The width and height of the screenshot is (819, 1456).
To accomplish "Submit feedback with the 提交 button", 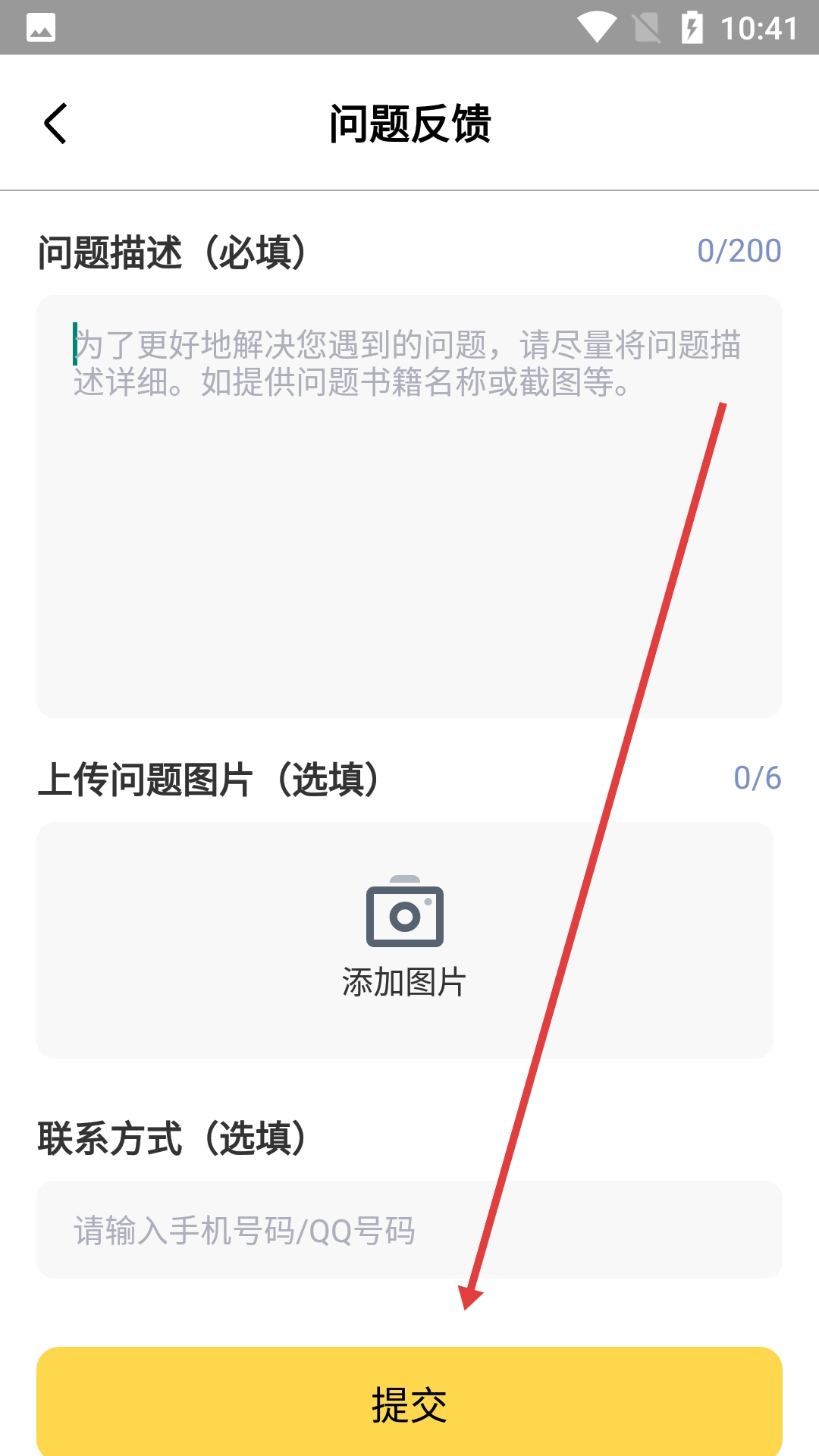I will (x=409, y=1403).
